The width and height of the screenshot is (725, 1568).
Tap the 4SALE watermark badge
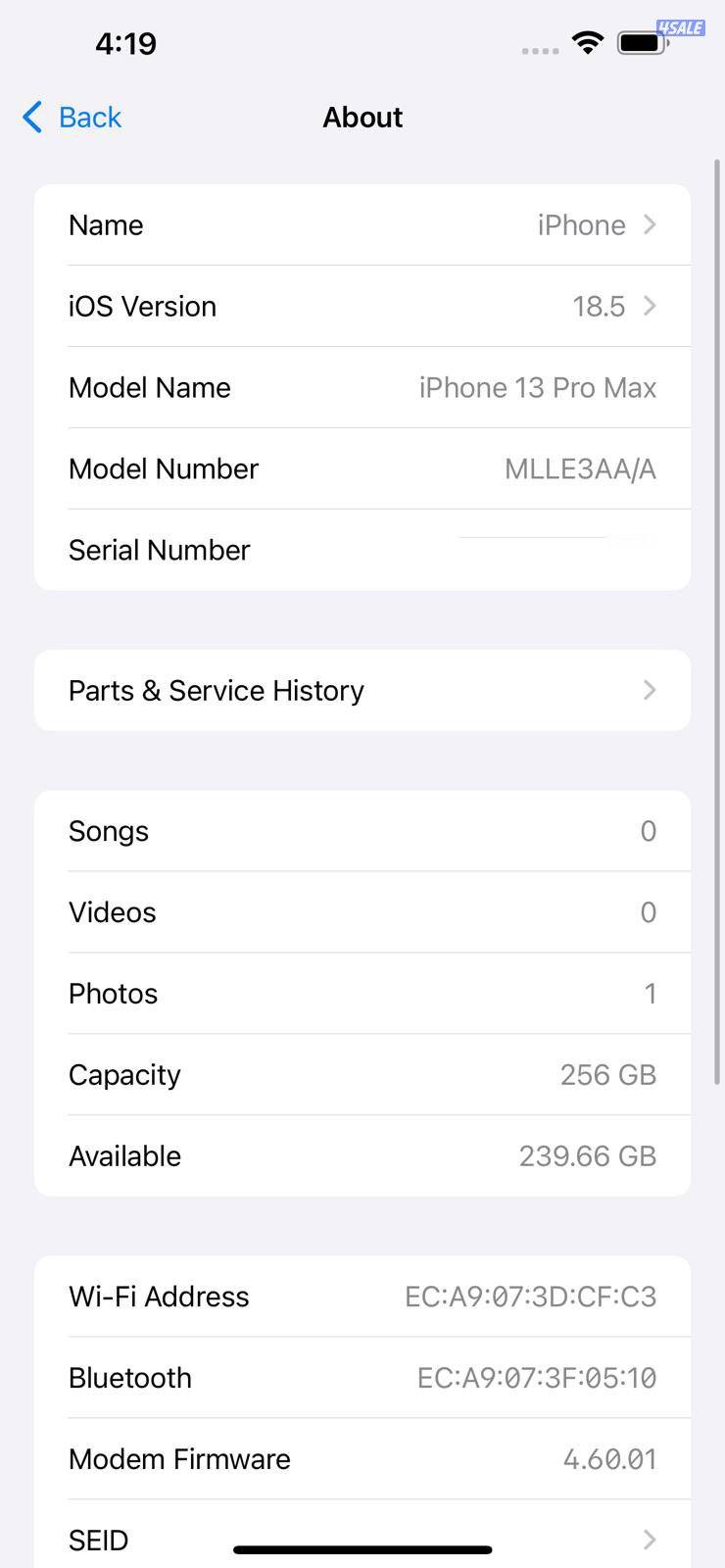click(680, 28)
